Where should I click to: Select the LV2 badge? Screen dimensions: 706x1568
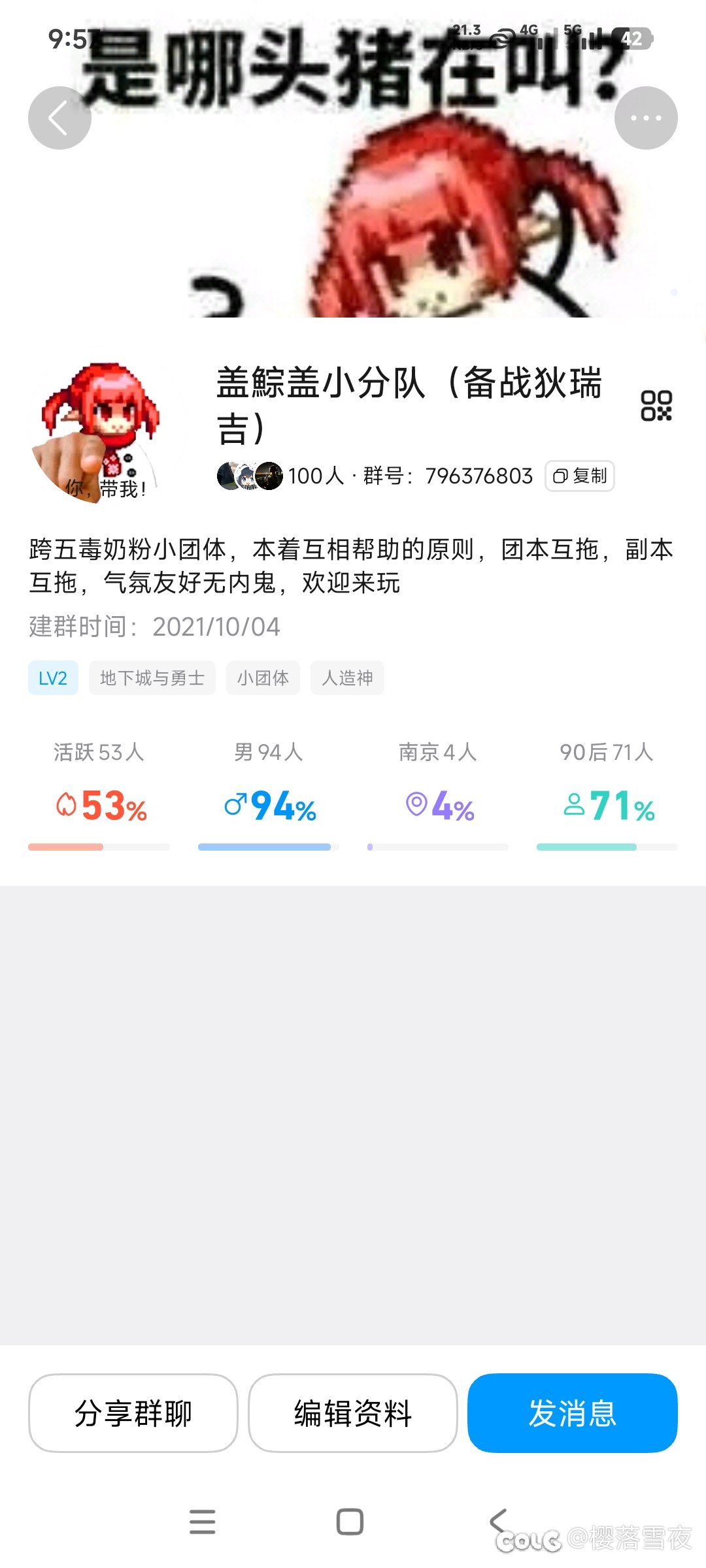[53, 678]
